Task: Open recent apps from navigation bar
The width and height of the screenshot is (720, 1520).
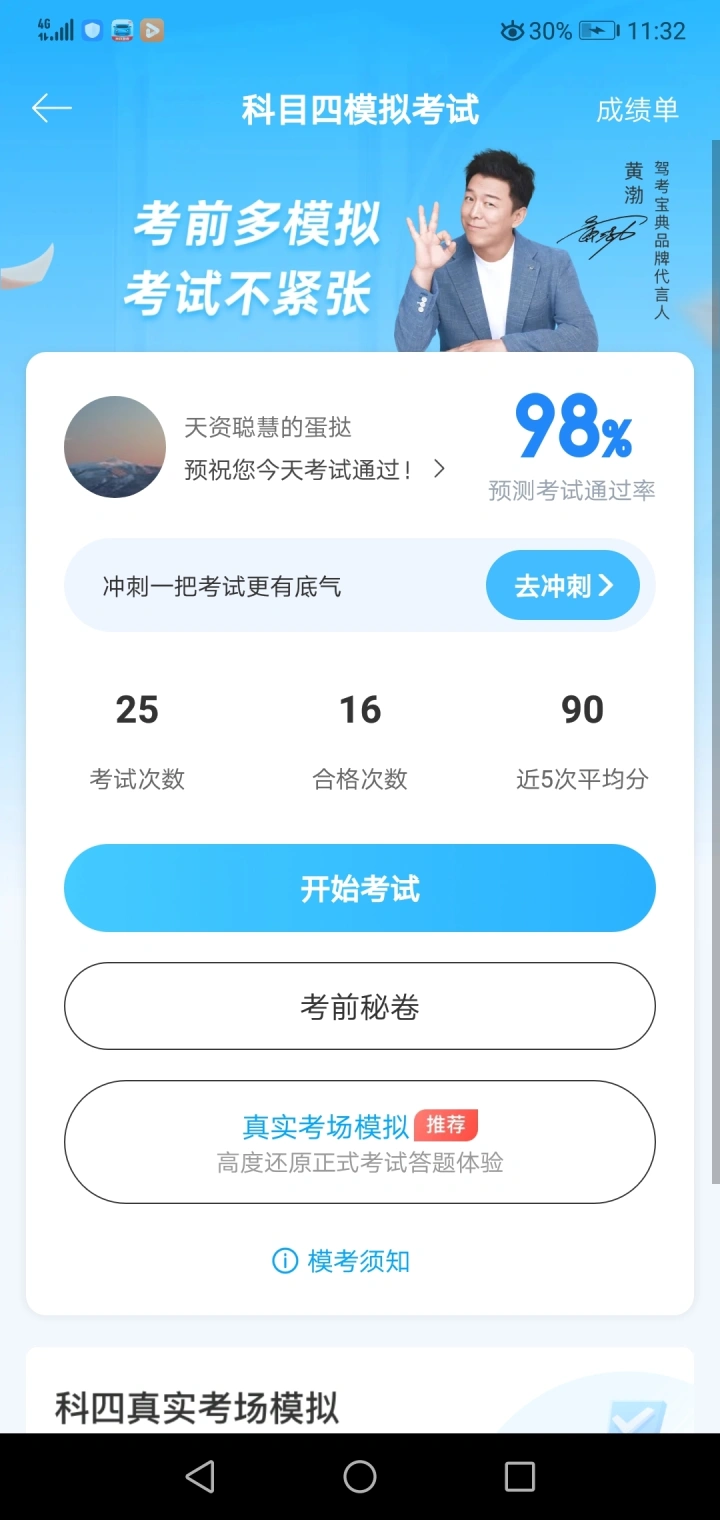Action: (x=520, y=1476)
